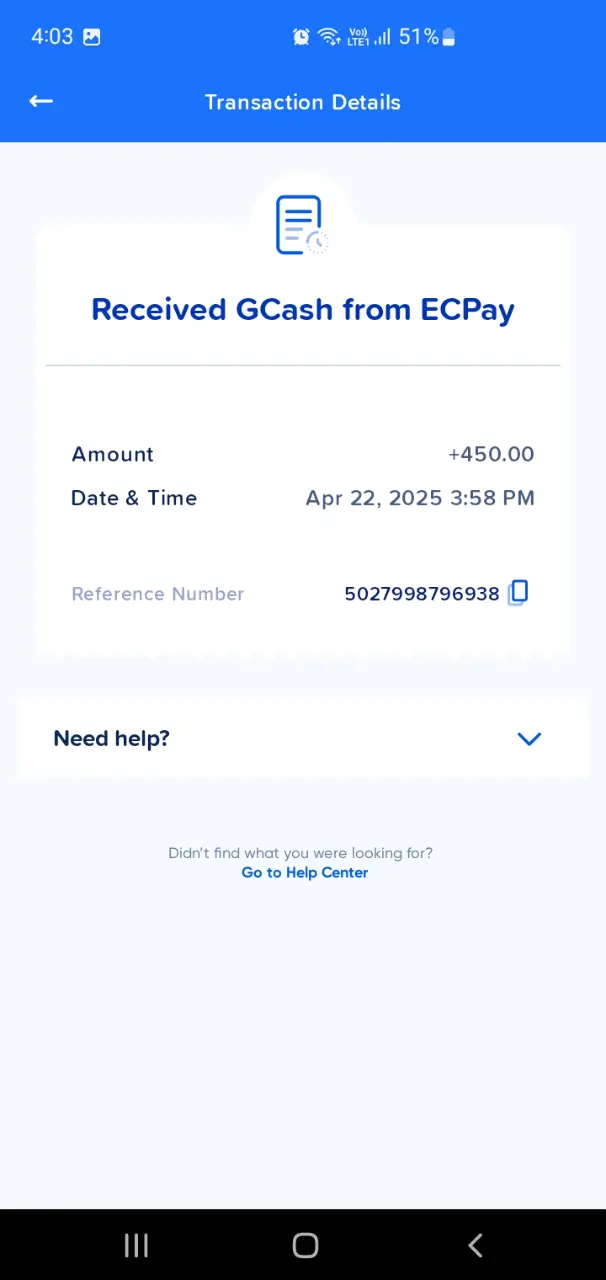Open the Go to Help Center link
The image size is (606, 1280).
coord(305,872)
